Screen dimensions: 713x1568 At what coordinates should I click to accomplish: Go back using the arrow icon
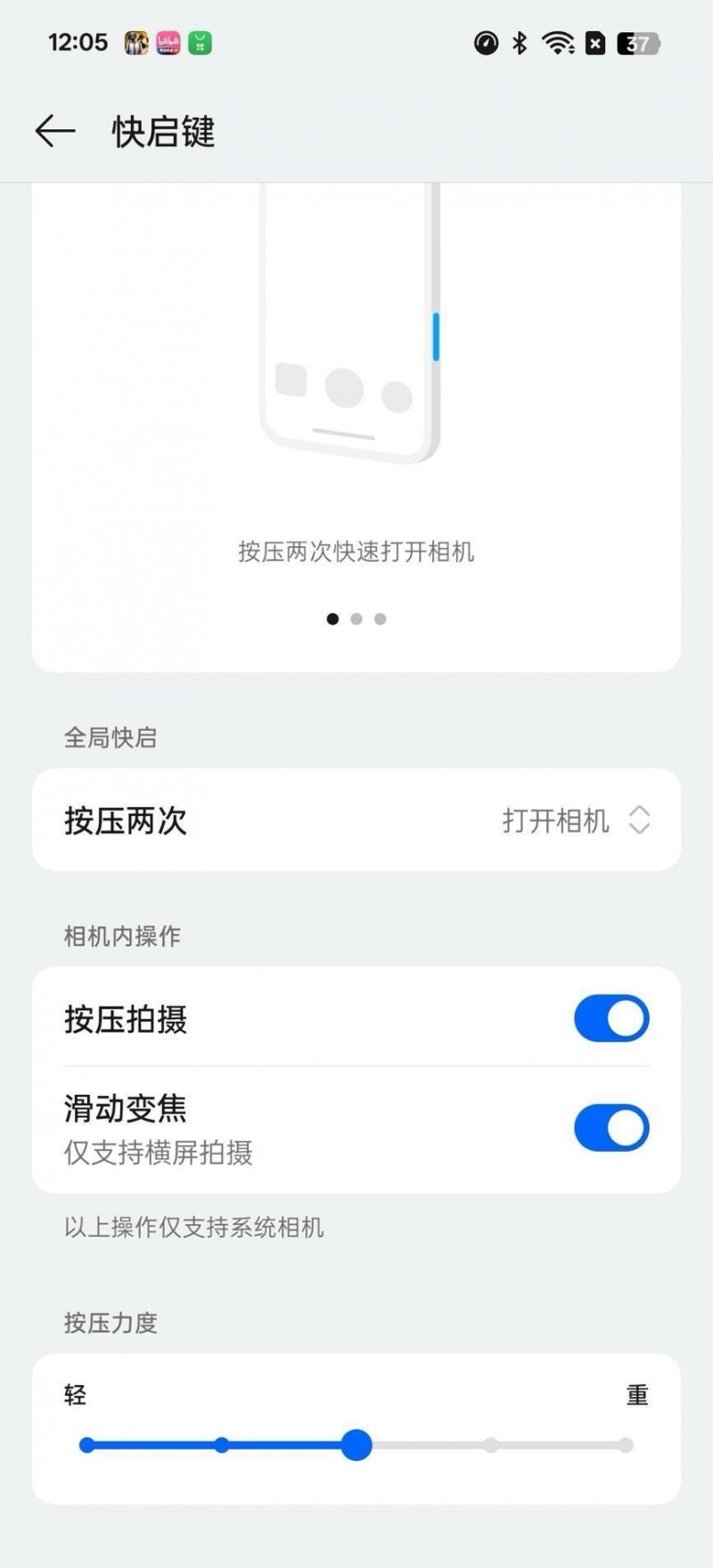54,131
